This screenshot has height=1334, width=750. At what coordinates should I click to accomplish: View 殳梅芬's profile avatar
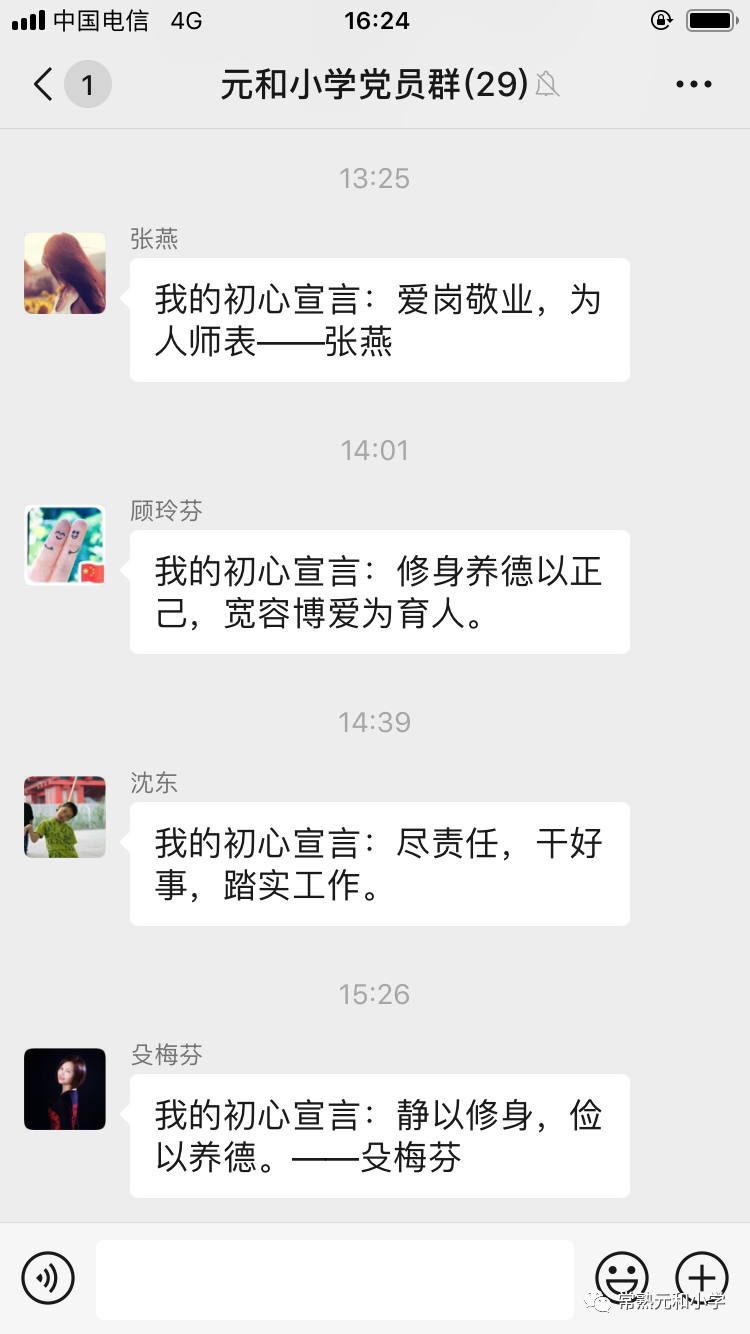click(x=65, y=1089)
